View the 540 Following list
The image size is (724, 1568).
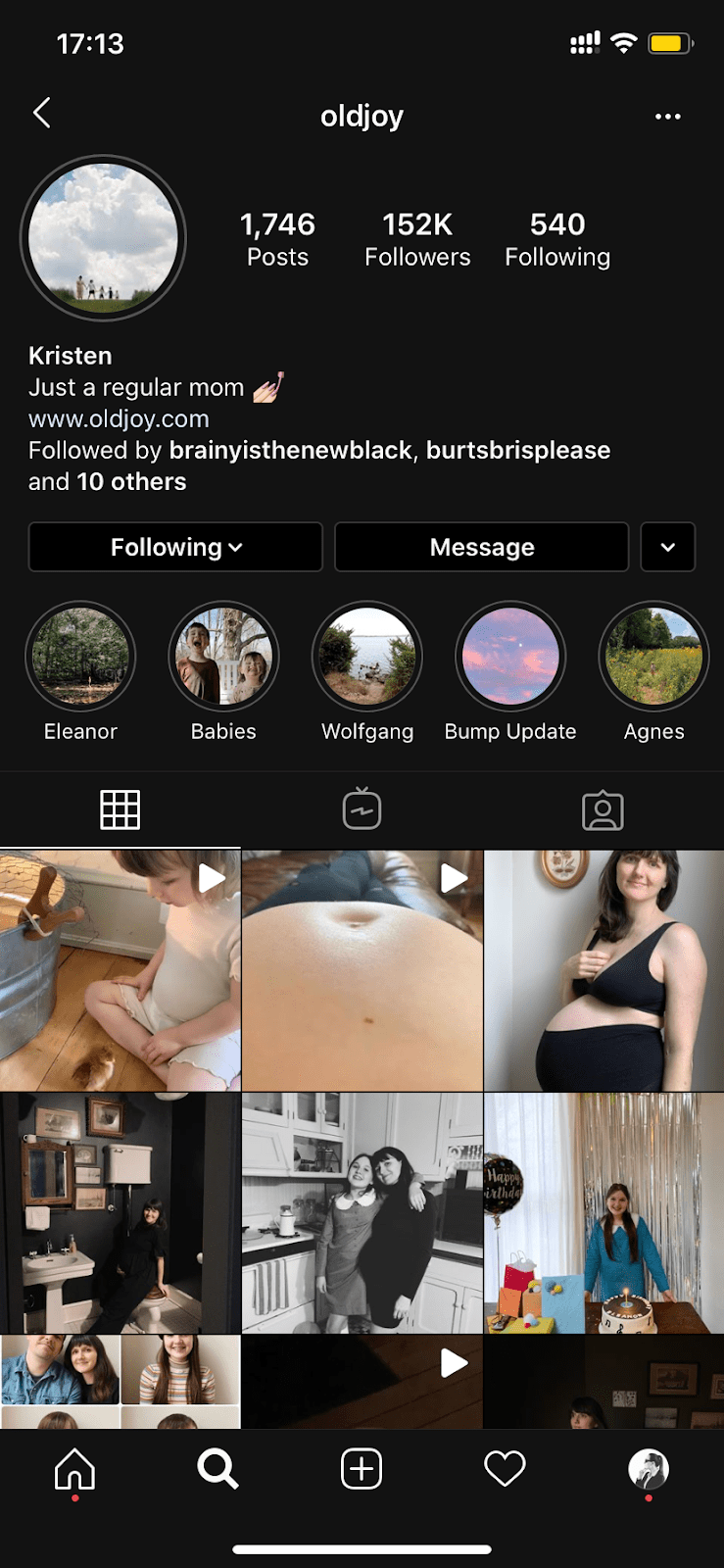[x=557, y=239]
